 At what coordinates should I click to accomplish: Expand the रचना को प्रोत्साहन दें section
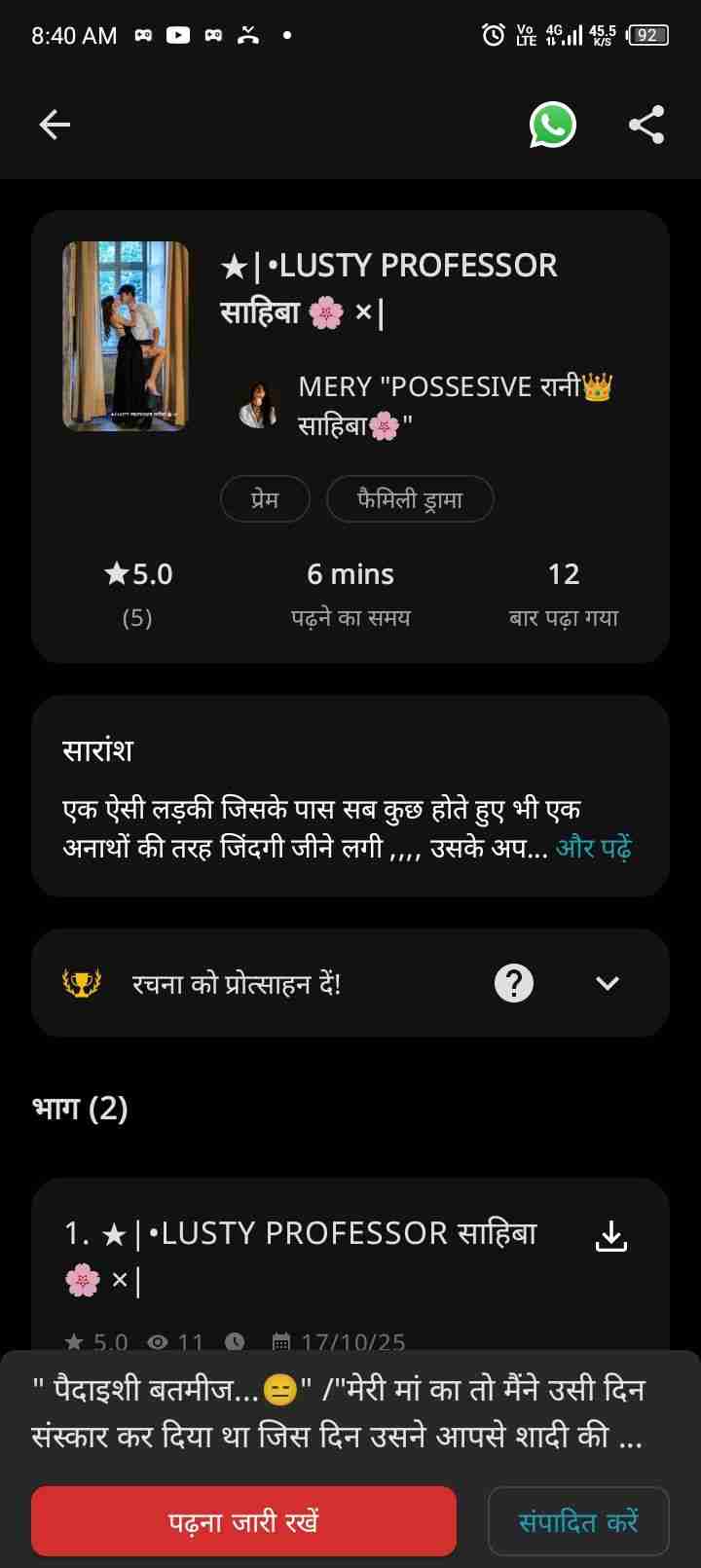(x=608, y=983)
